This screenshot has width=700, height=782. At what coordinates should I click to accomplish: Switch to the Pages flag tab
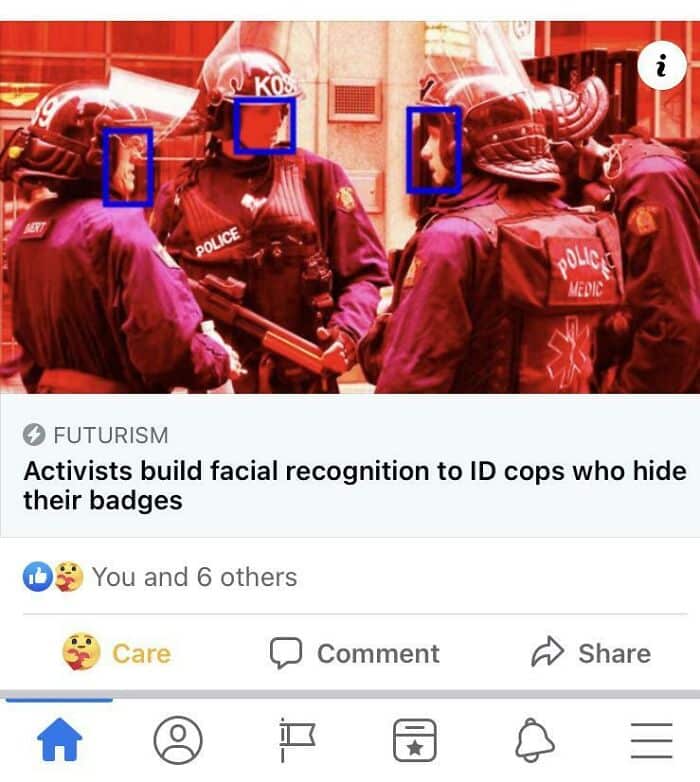296,741
